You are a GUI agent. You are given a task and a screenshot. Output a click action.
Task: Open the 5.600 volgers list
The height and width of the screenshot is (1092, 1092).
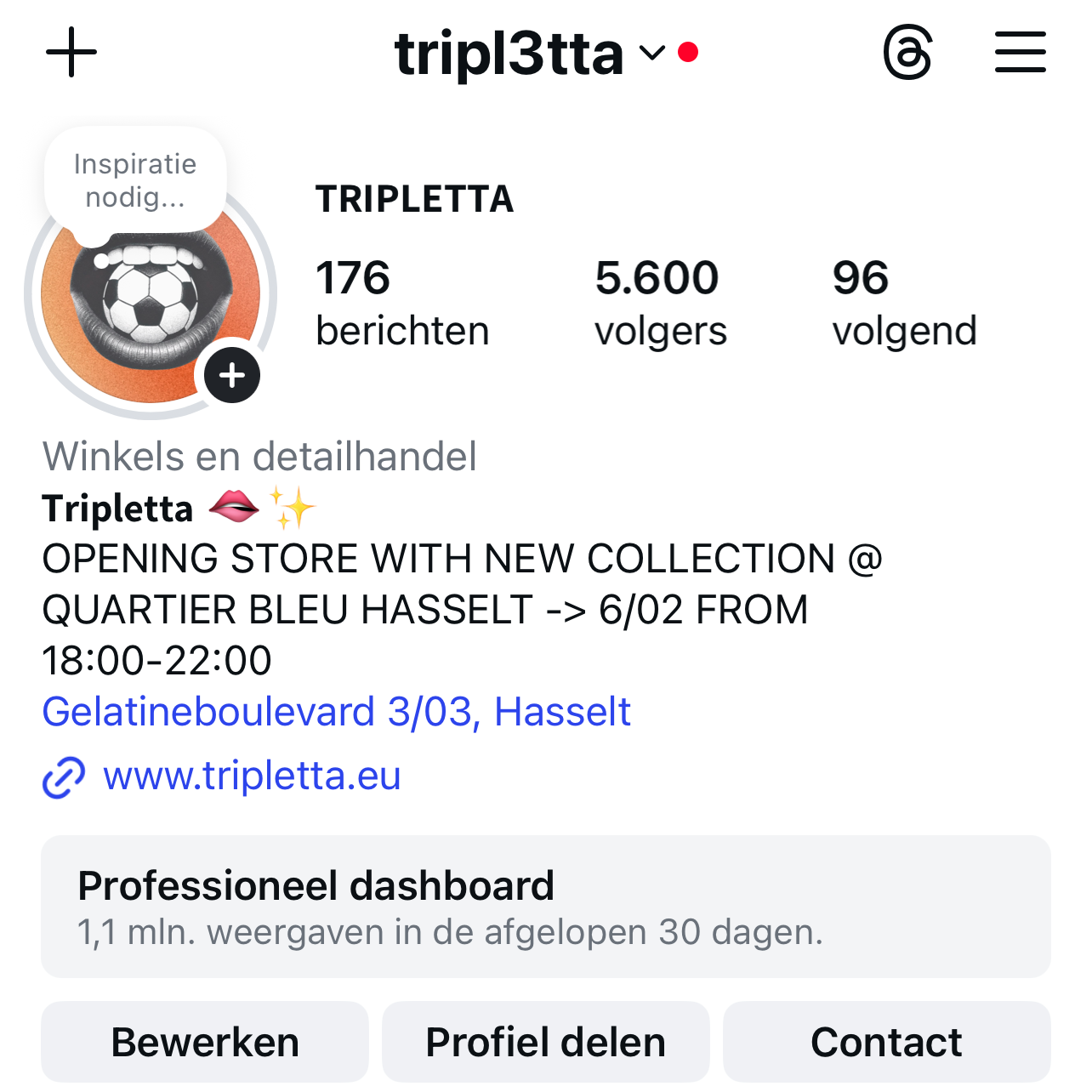(x=660, y=304)
